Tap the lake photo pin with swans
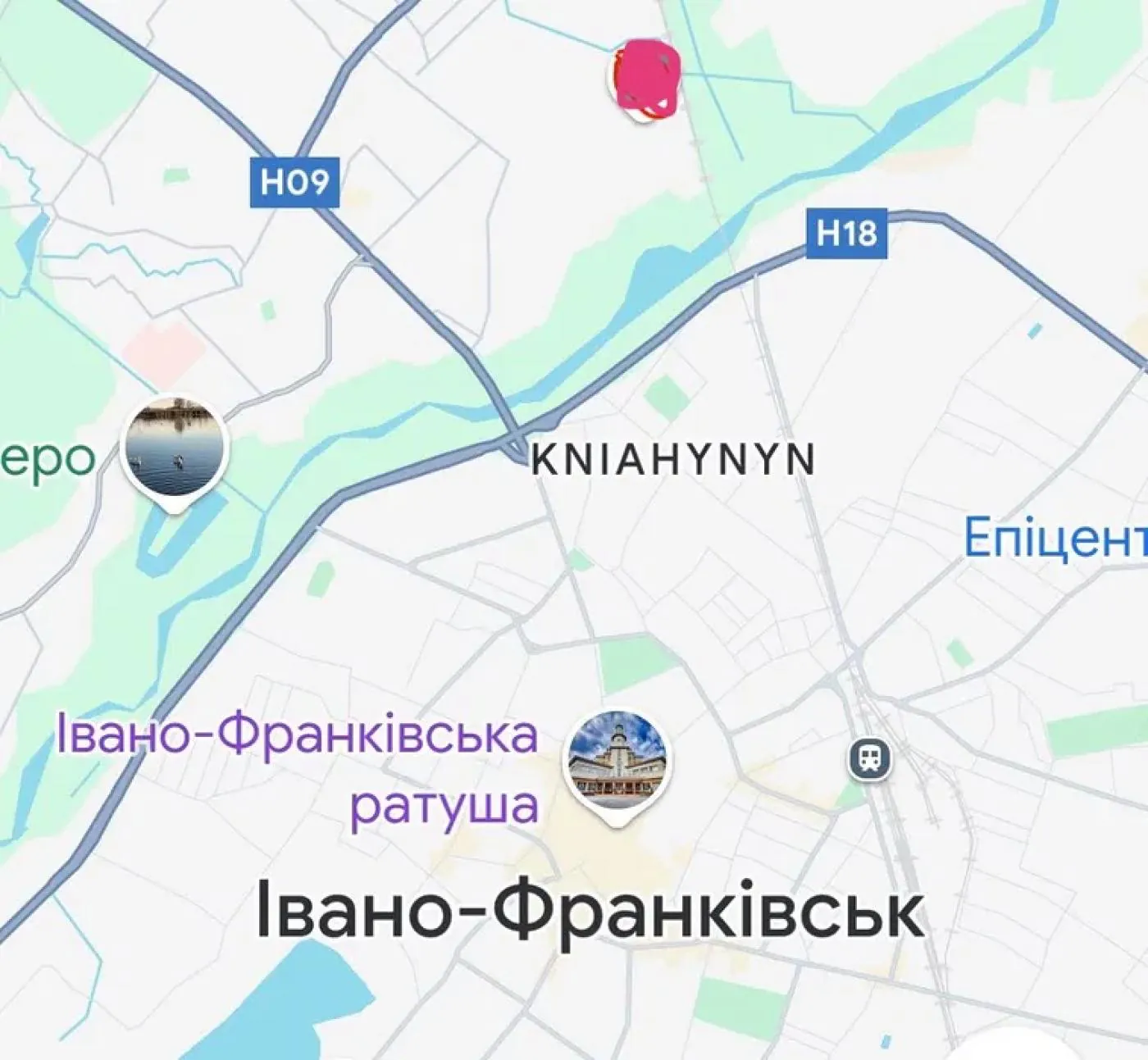The height and width of the screenshot is (1060, 1148). [x=174, y=448]
